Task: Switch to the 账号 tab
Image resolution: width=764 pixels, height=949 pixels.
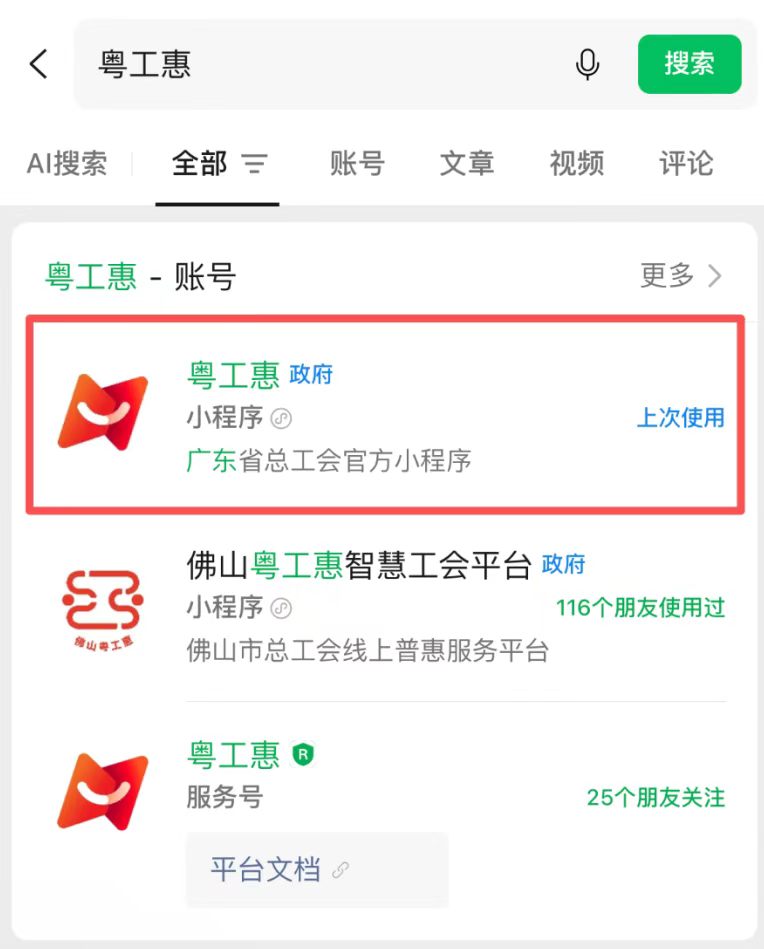Action: point(357,163)
